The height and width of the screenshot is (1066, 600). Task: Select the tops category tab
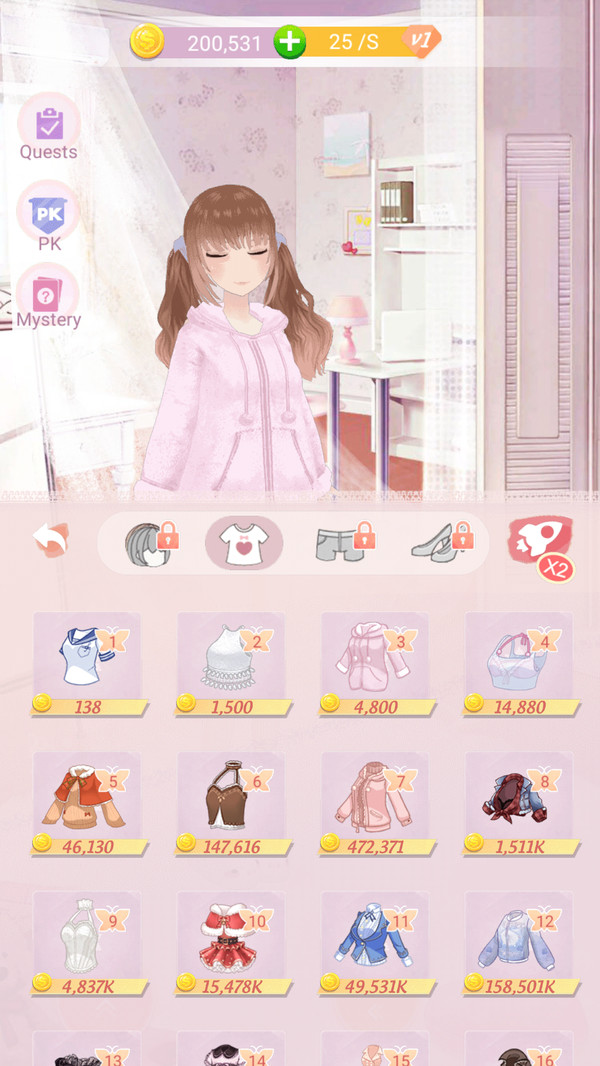pyautogui.click(x=244, y=543)
